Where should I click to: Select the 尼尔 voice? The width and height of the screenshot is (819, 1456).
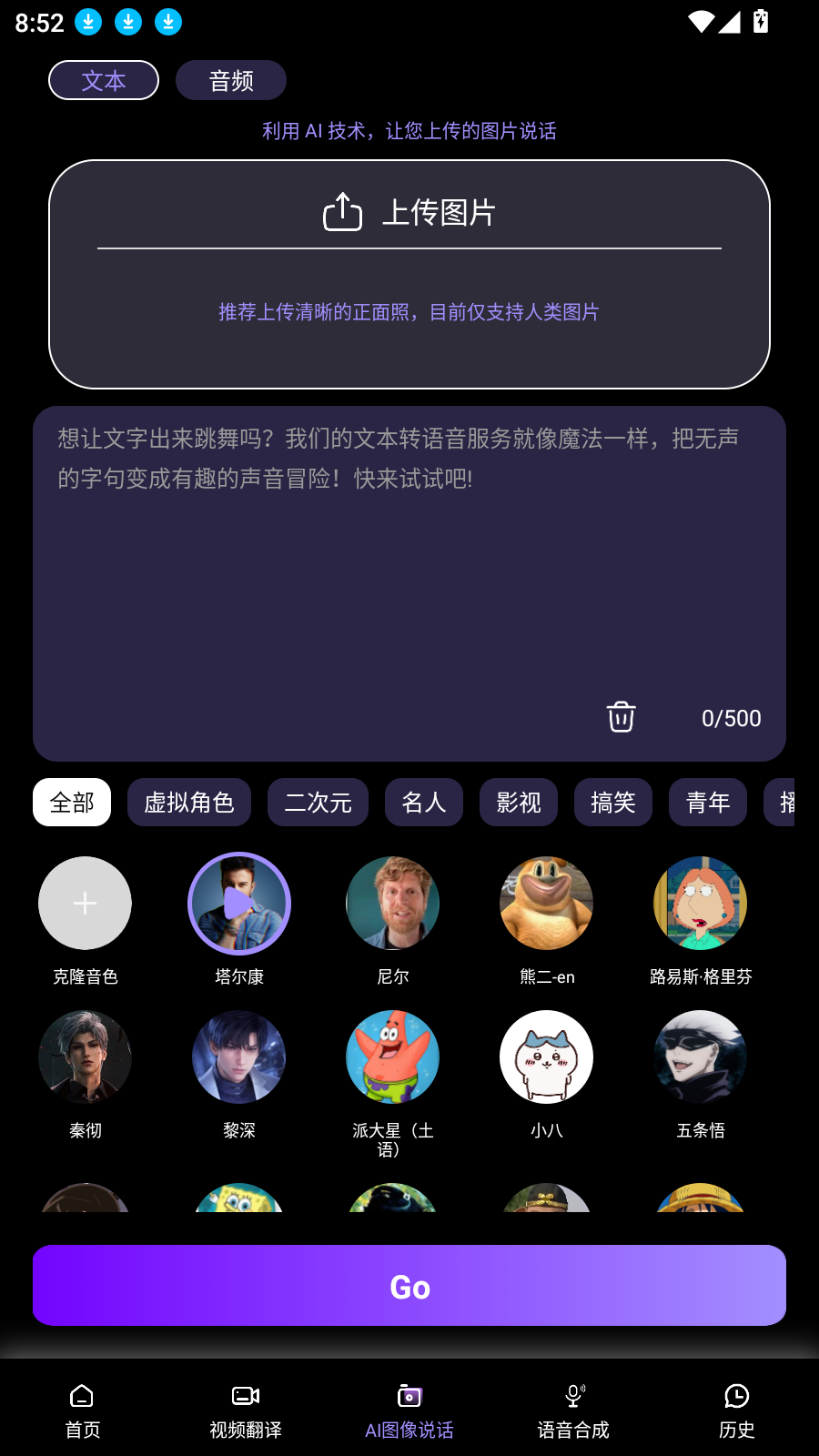click(393, 904)
